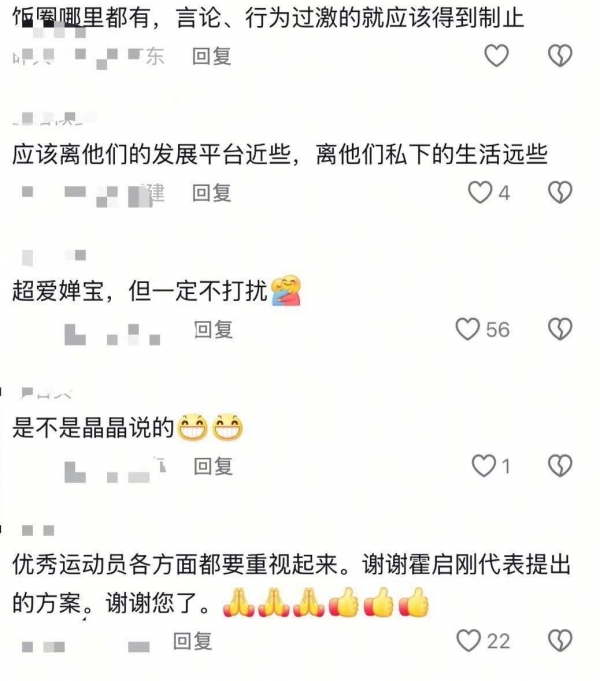The image size is (600, 681).
Task: Dislike the comment 是不是晶晶说的
Action: point(560,465)
